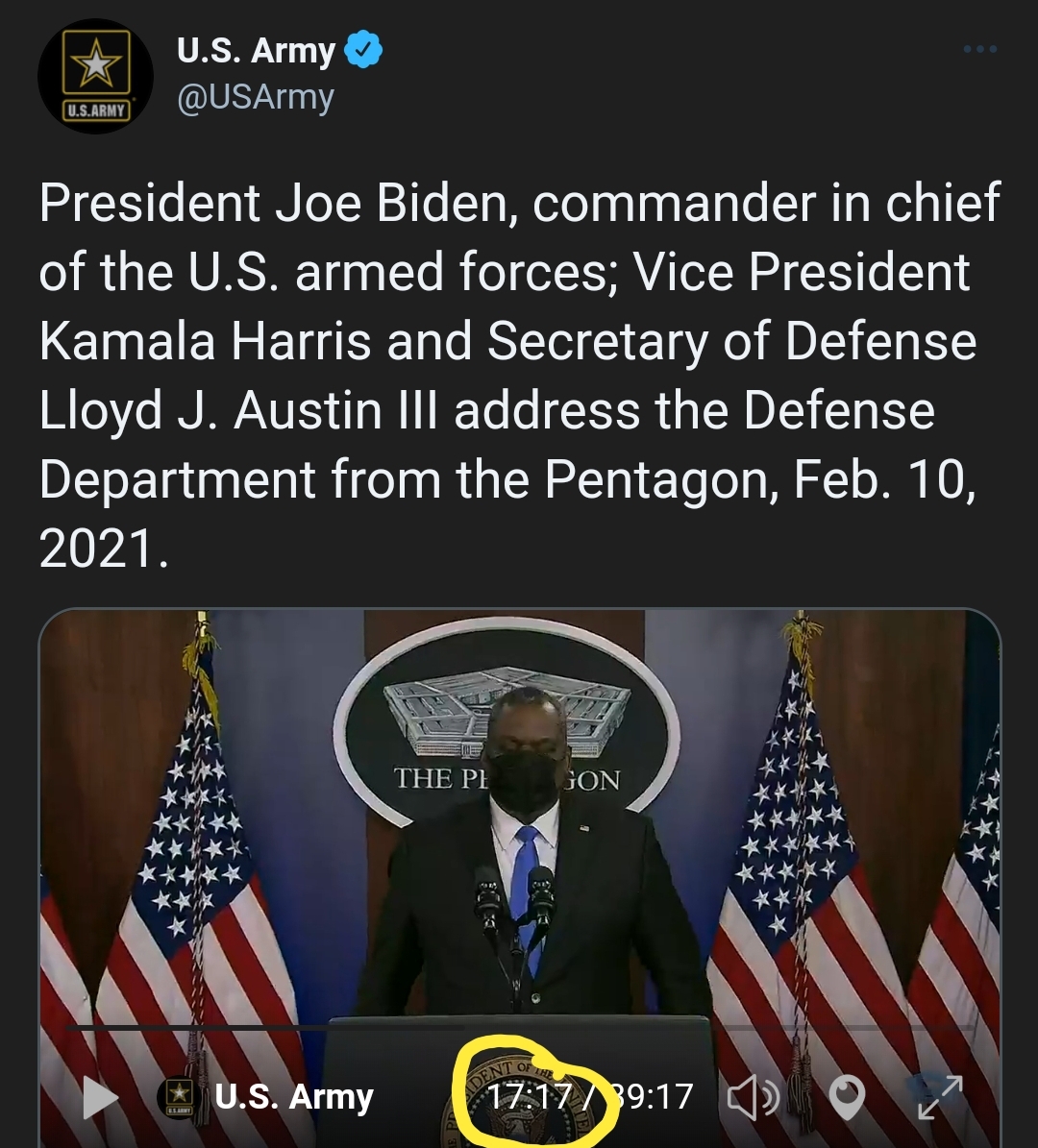Open the U.S. Army profile picture

pos(95,77)
